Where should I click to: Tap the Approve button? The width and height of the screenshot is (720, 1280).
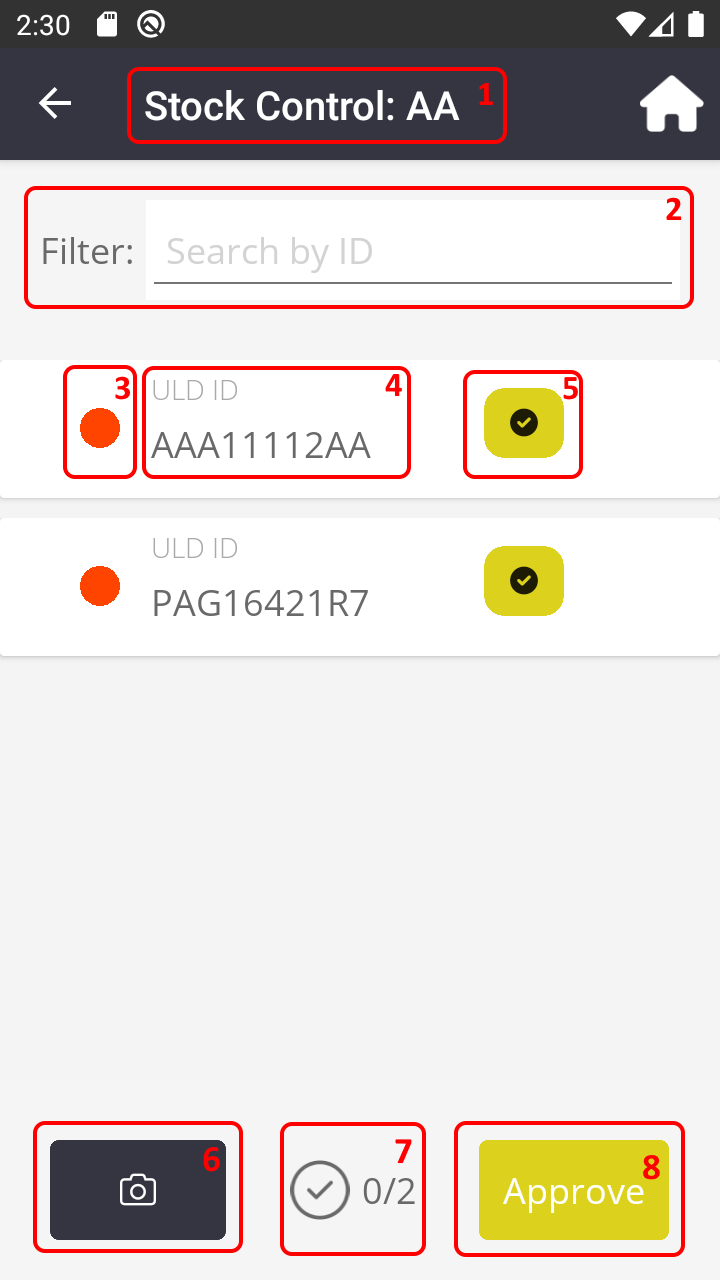pyautogui.click(x=574, y=1190)
